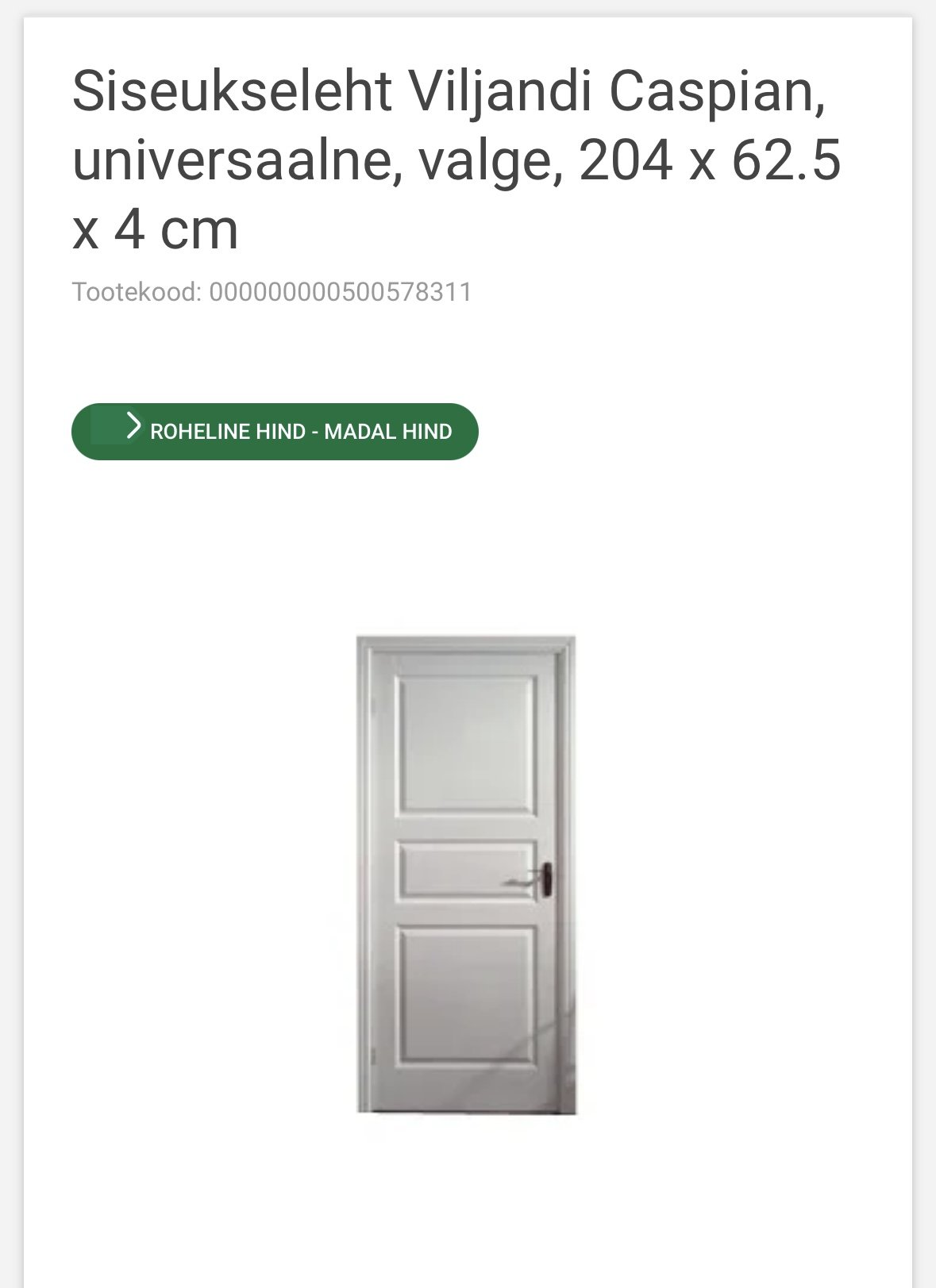
Task: Tap the Roheline hind - Madal hind badge
Action: 275,432
